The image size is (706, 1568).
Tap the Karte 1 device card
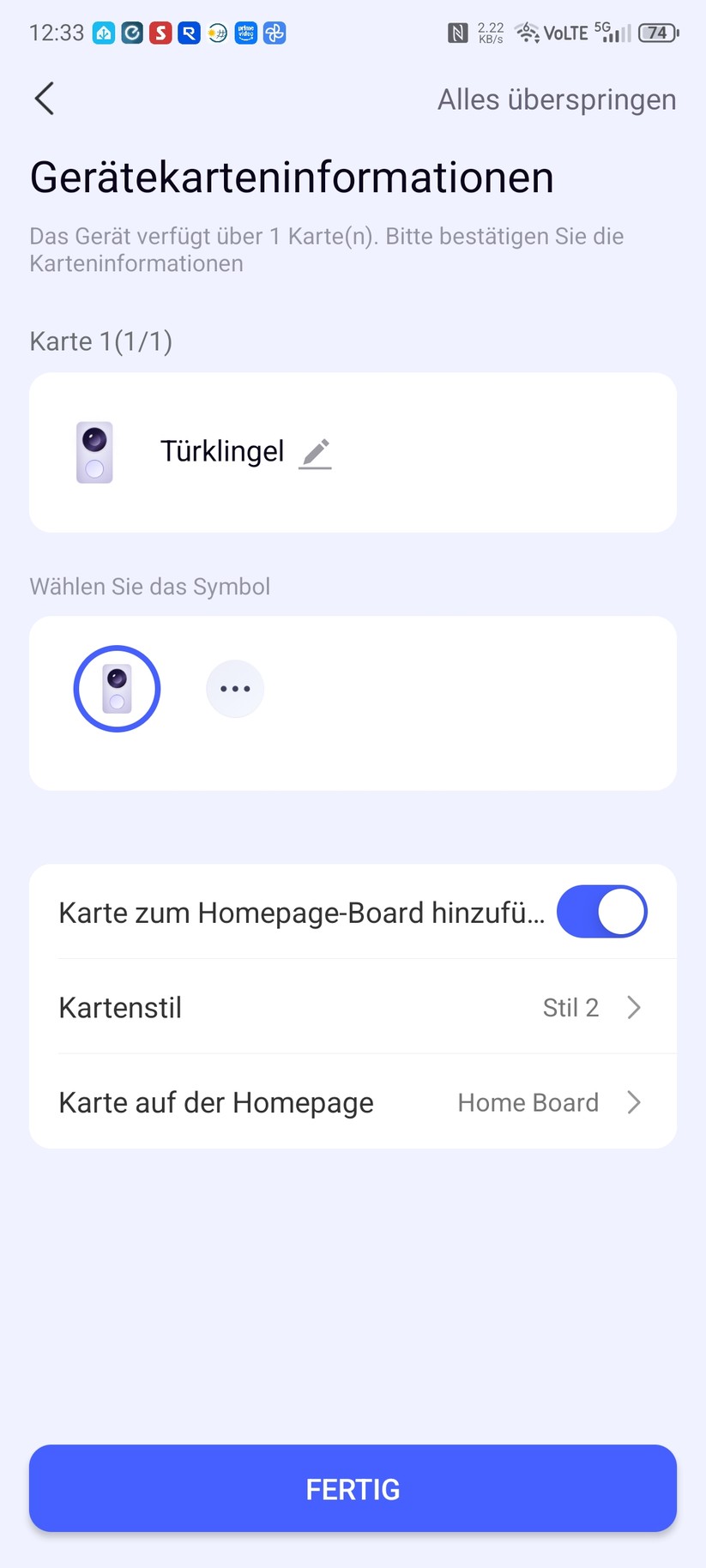tap(353, 452)
